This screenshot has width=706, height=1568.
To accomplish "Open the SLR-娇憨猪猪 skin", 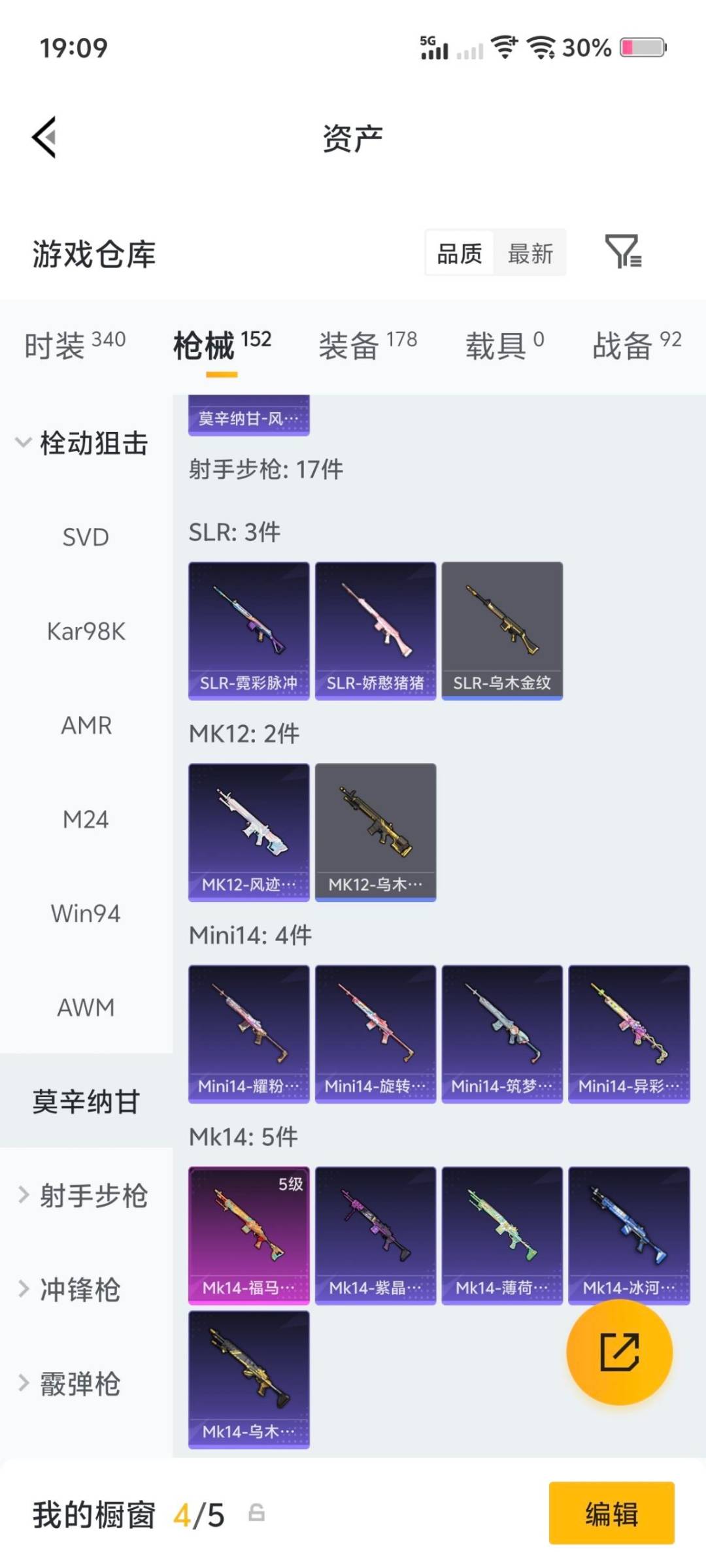I will click(375, 627).
